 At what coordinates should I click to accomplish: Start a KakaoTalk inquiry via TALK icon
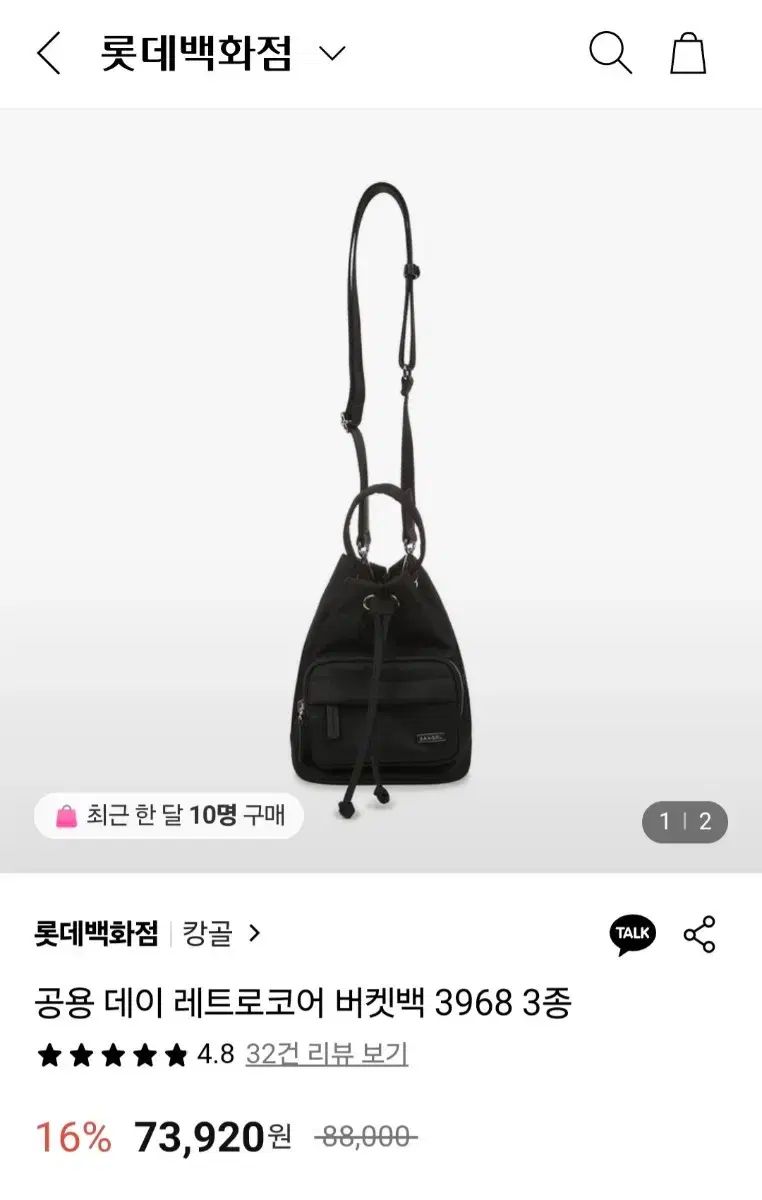[632, 934]
